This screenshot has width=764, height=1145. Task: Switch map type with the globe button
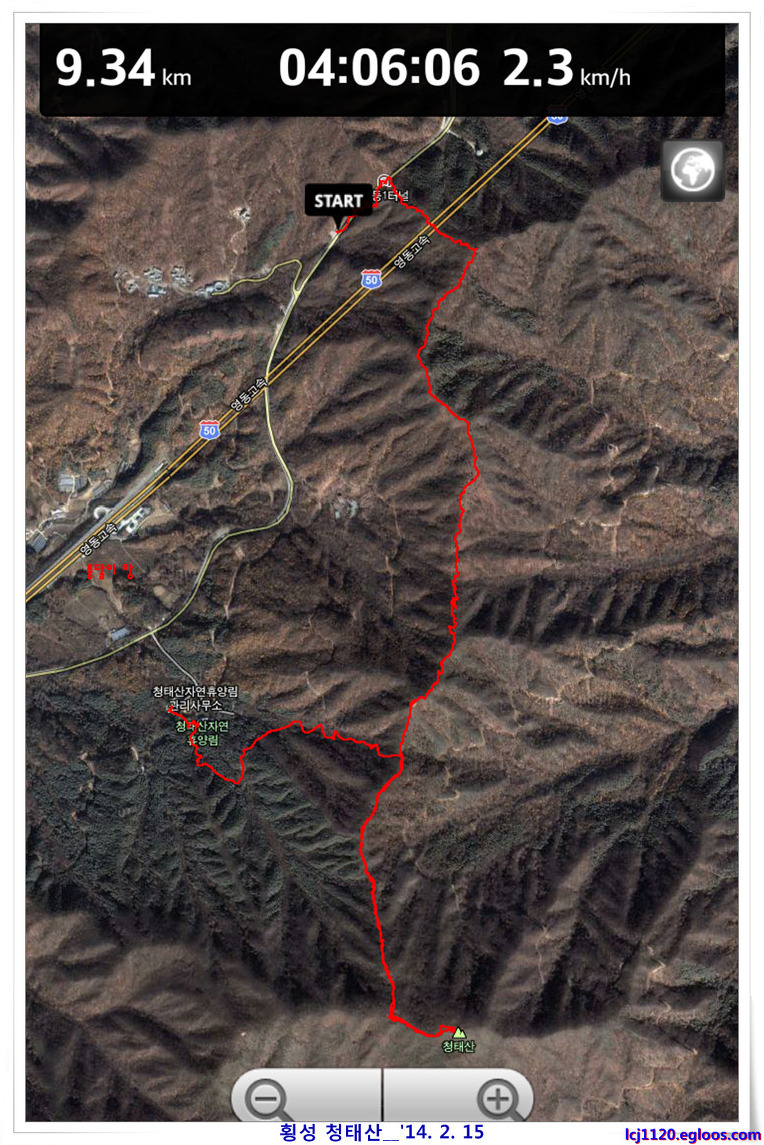(692, 171)
